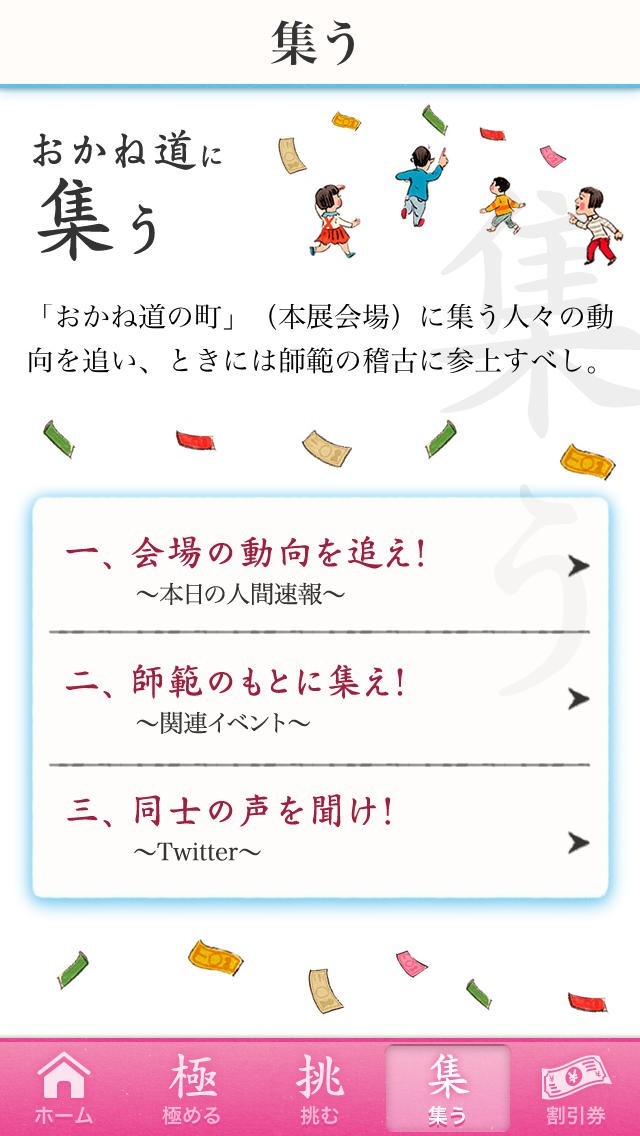Open 同士の声を聞け! Twitter row
This screenshot has height=1136, width=640.
click(320, 830)
